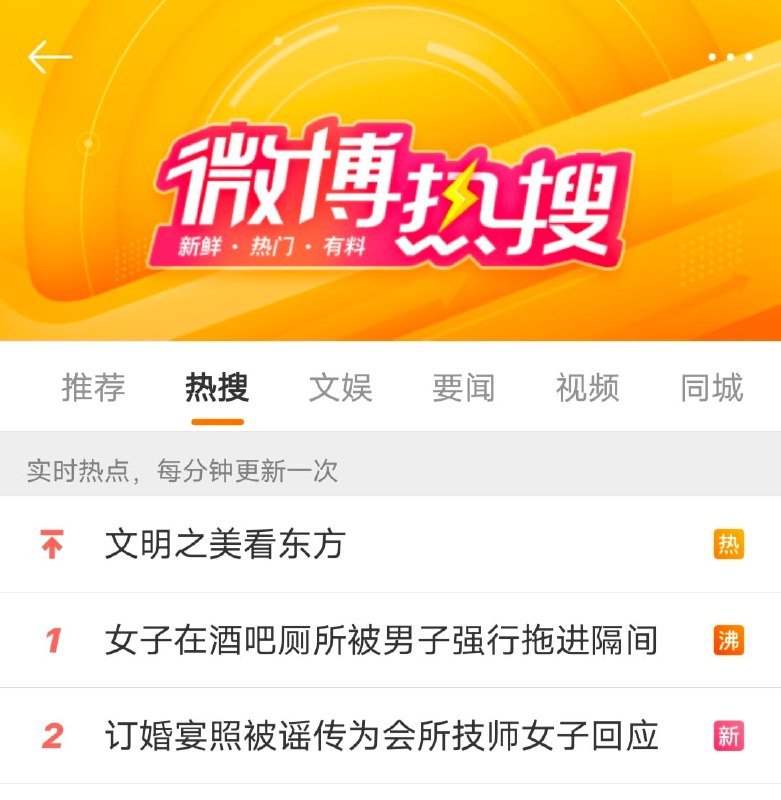Open the 同城 tab
Viewport: 781px width, 800px height.
pos(711,387)
